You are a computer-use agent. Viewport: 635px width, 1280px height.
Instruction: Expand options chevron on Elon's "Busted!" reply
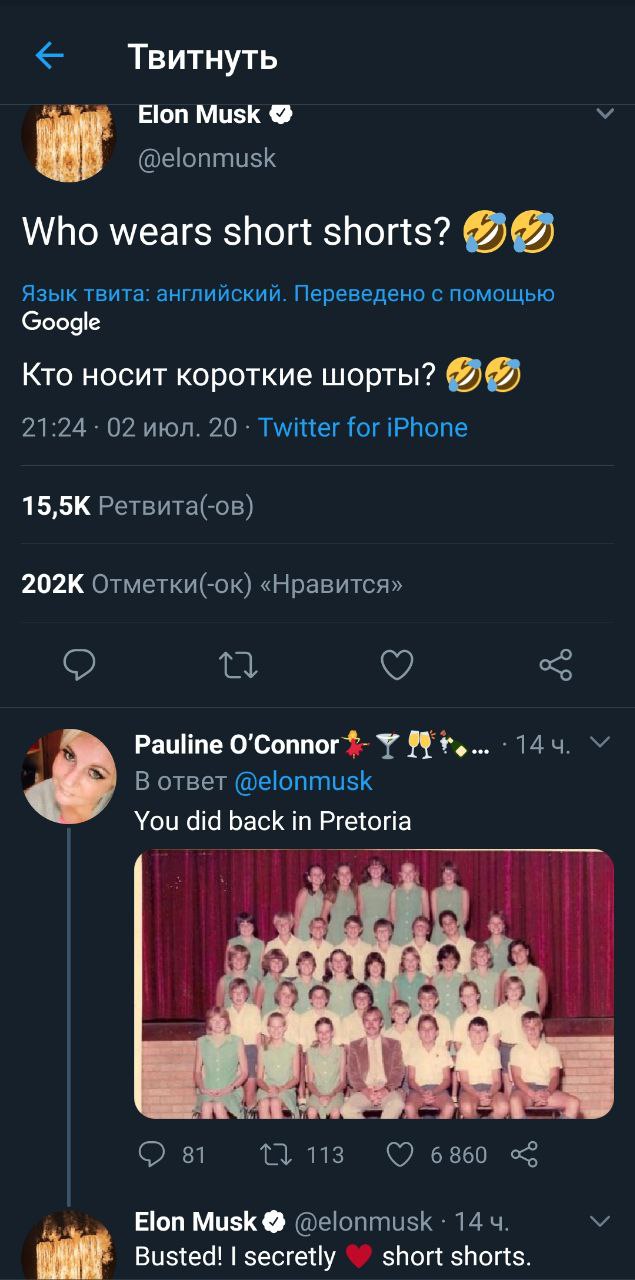[599, 1221]
